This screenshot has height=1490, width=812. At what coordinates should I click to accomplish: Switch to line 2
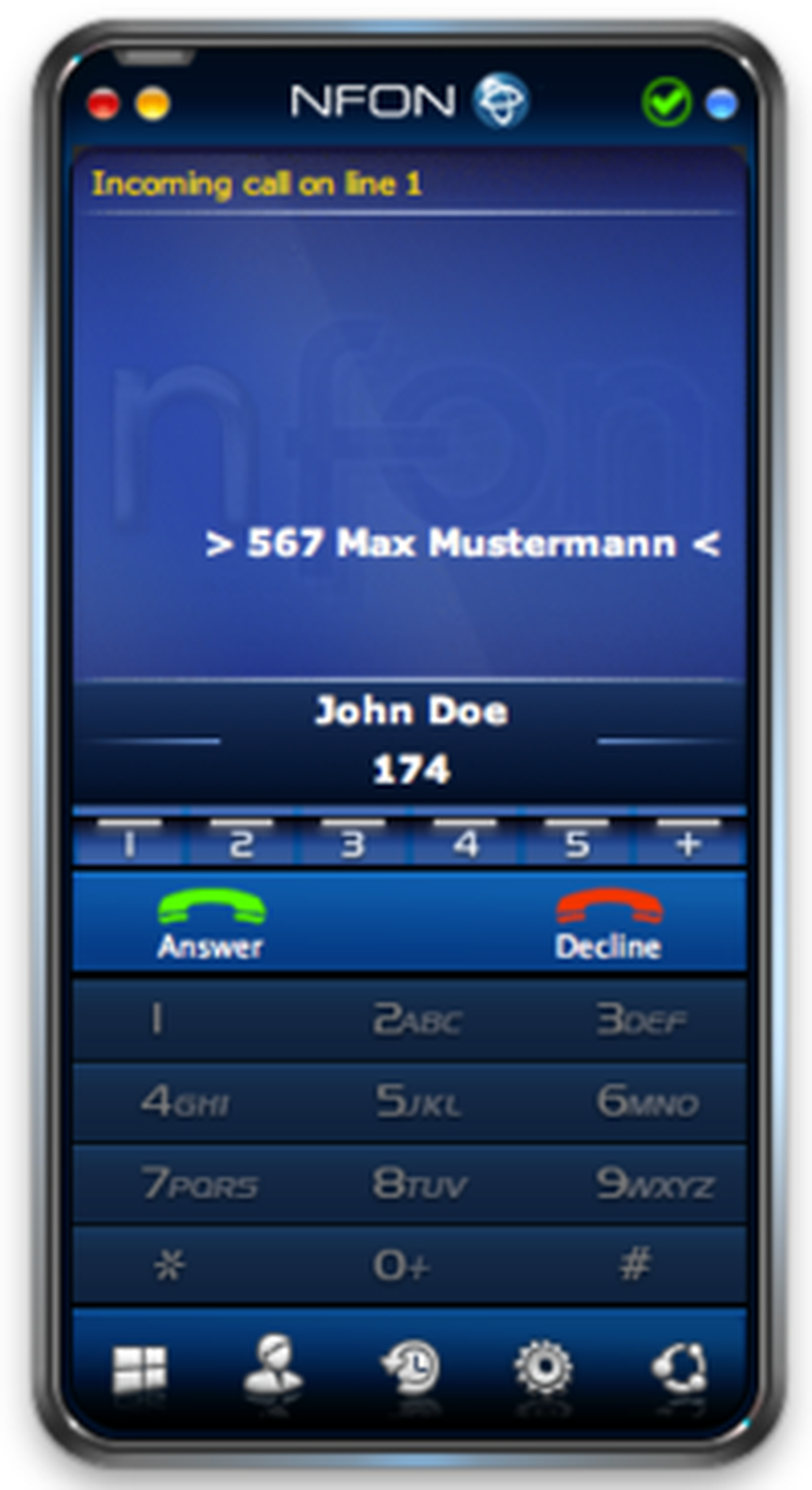(x=241, y=843)
